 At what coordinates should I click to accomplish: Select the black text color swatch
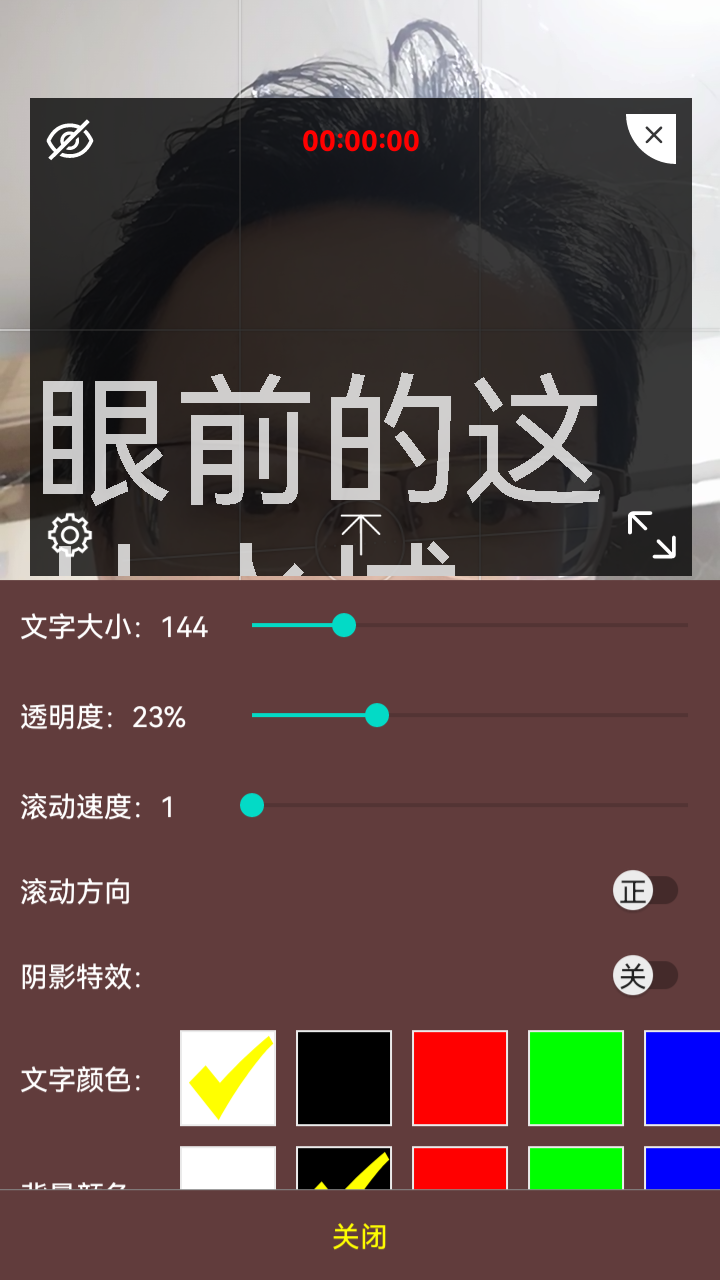point(343,1077)
